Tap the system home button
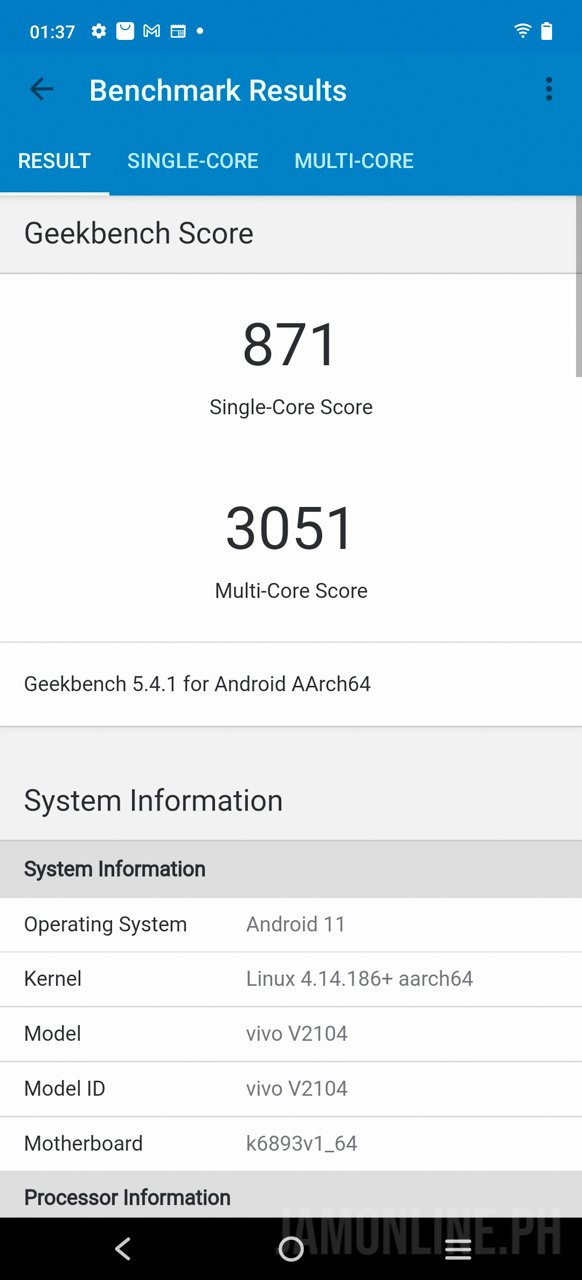This screenshot has width=582, height=1280. pyautogui.click(x=291, y=1248)
